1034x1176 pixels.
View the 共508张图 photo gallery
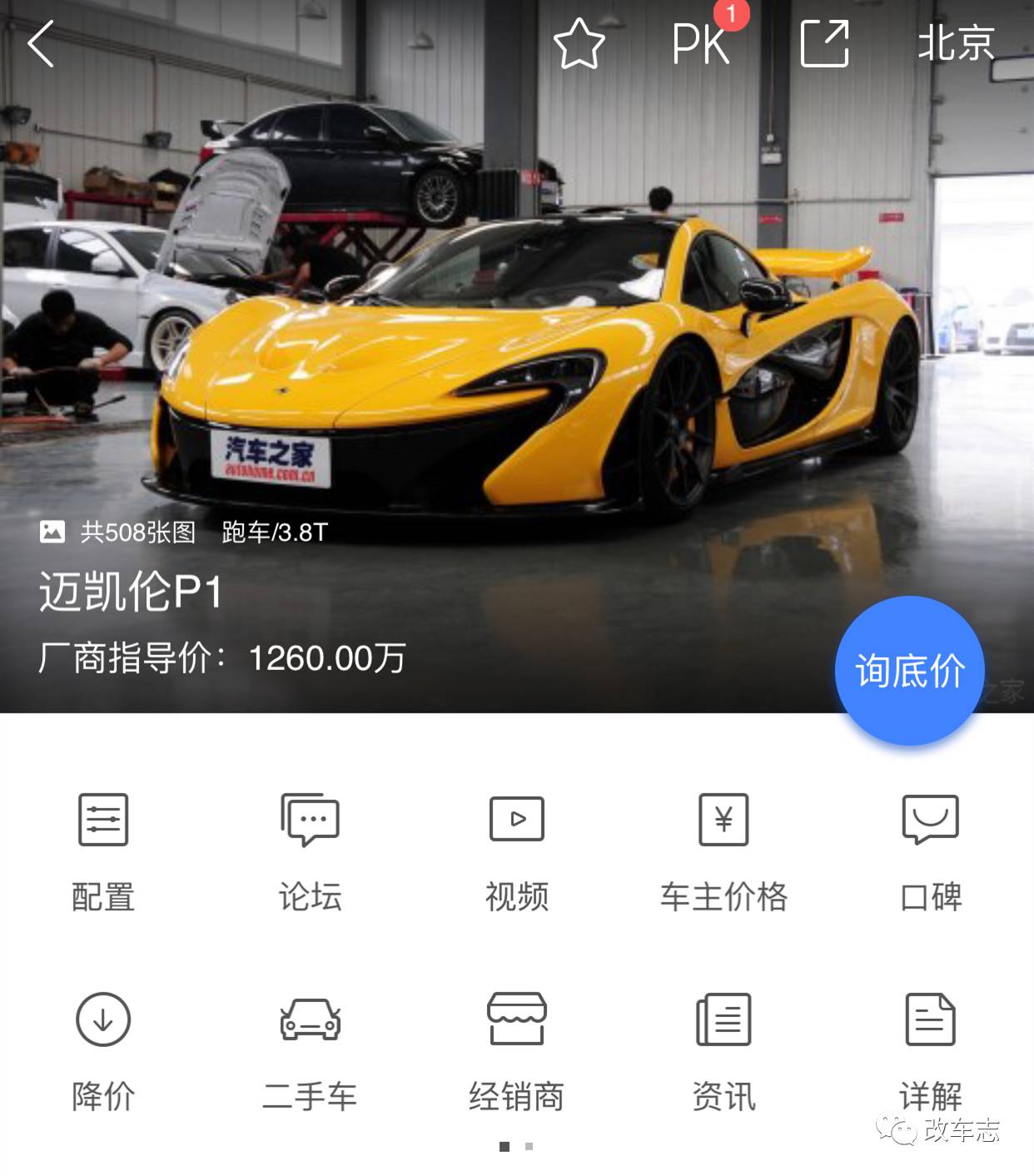click(118, 532)
